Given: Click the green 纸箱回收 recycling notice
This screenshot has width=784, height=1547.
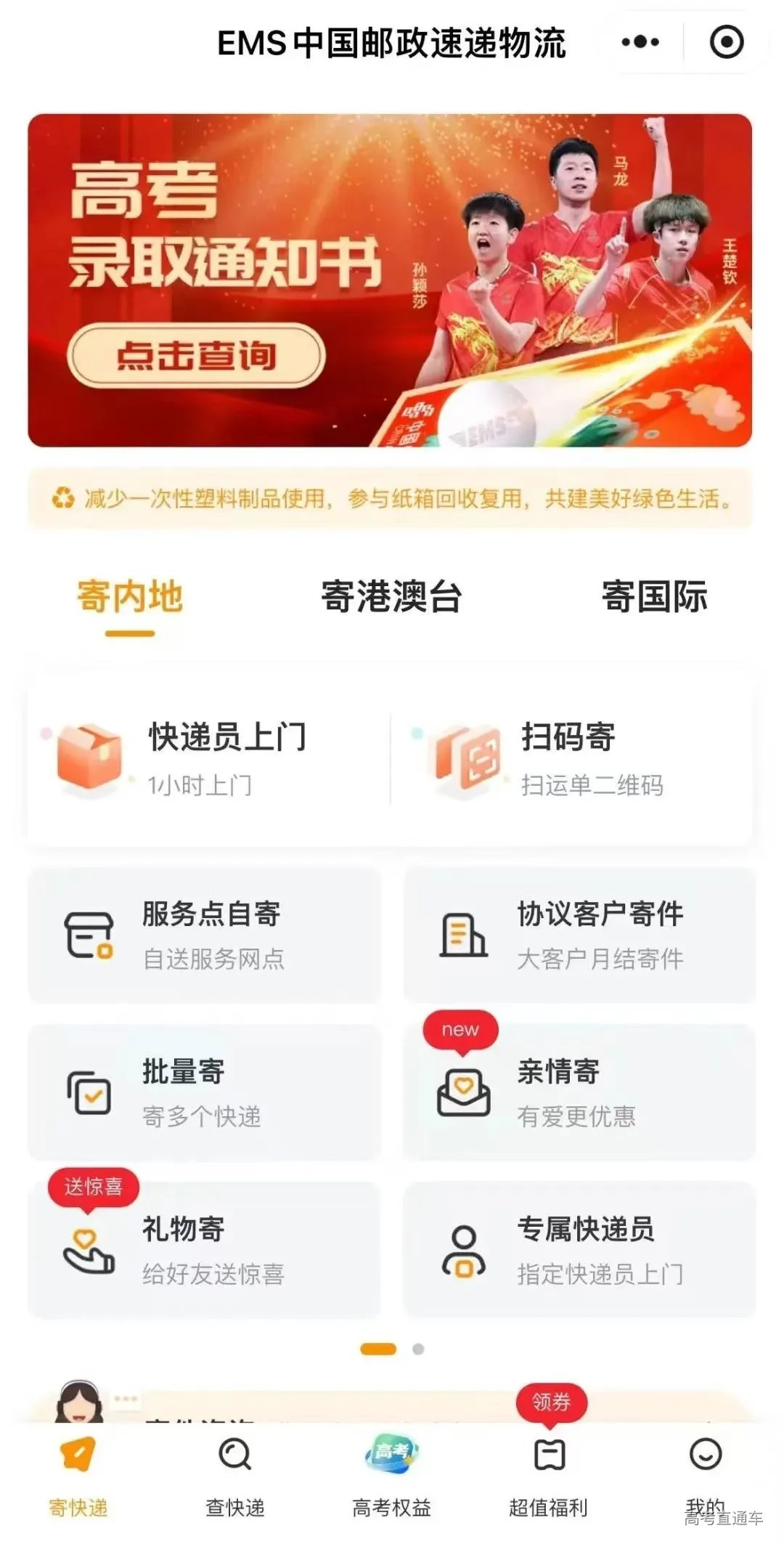Looking at the screenshot, I should pos(392,498).
